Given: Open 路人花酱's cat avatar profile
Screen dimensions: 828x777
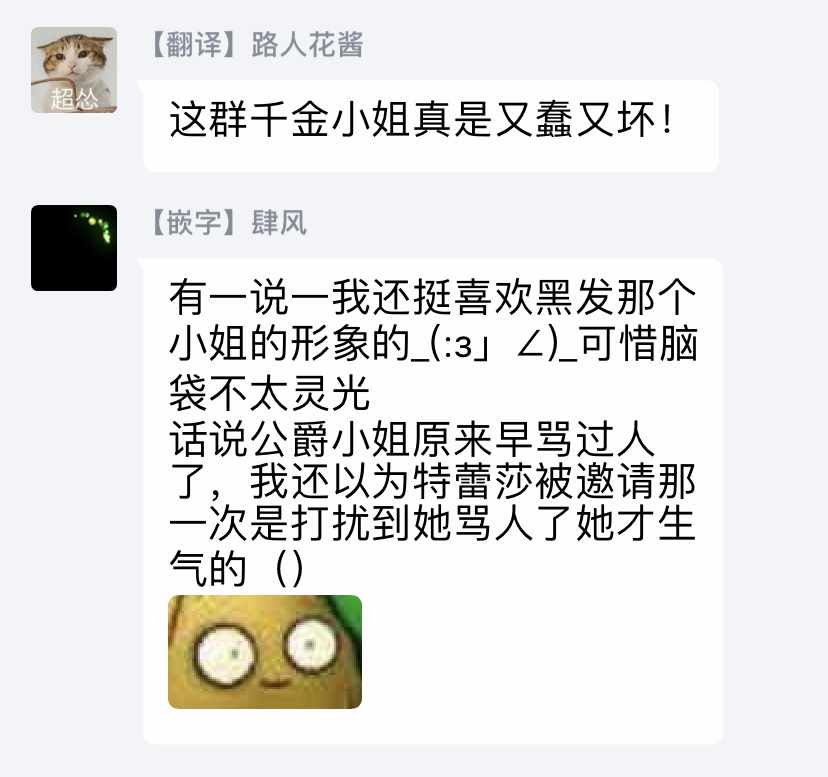Looking at the screenshot, I should tap(74, 70).
